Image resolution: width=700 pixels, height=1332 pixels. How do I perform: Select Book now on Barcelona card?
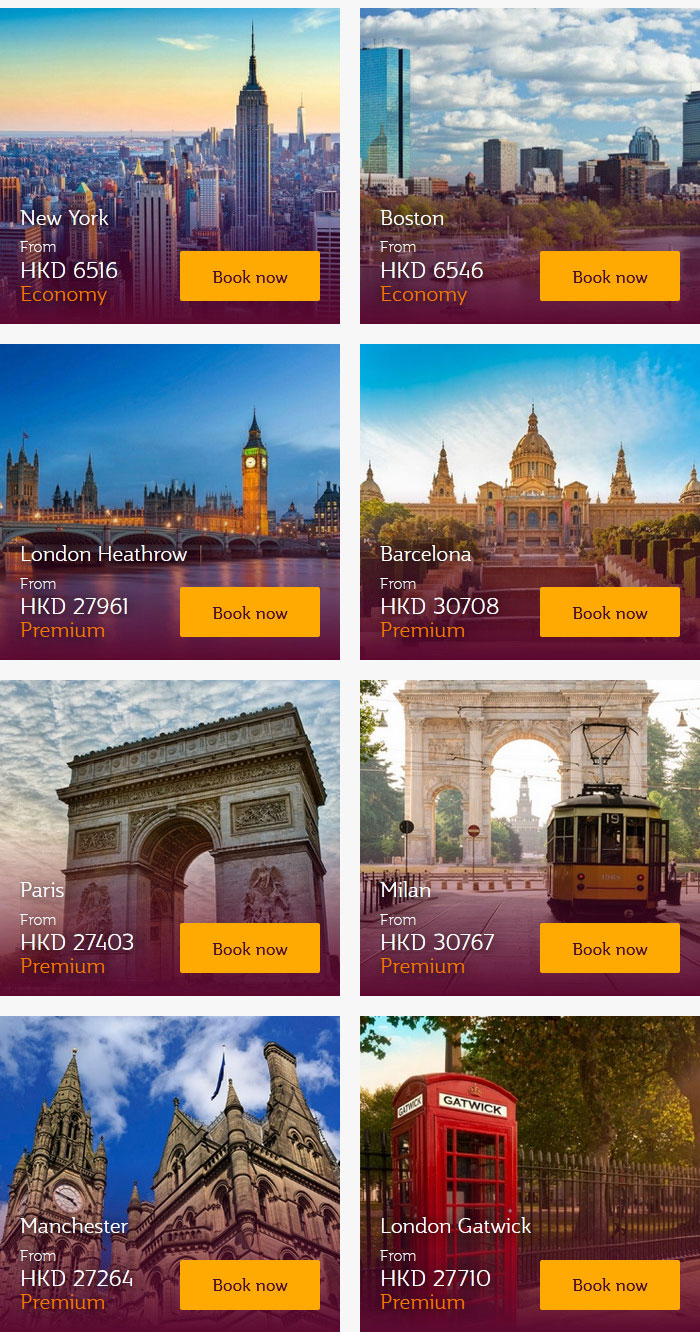[x=610, y=613]
